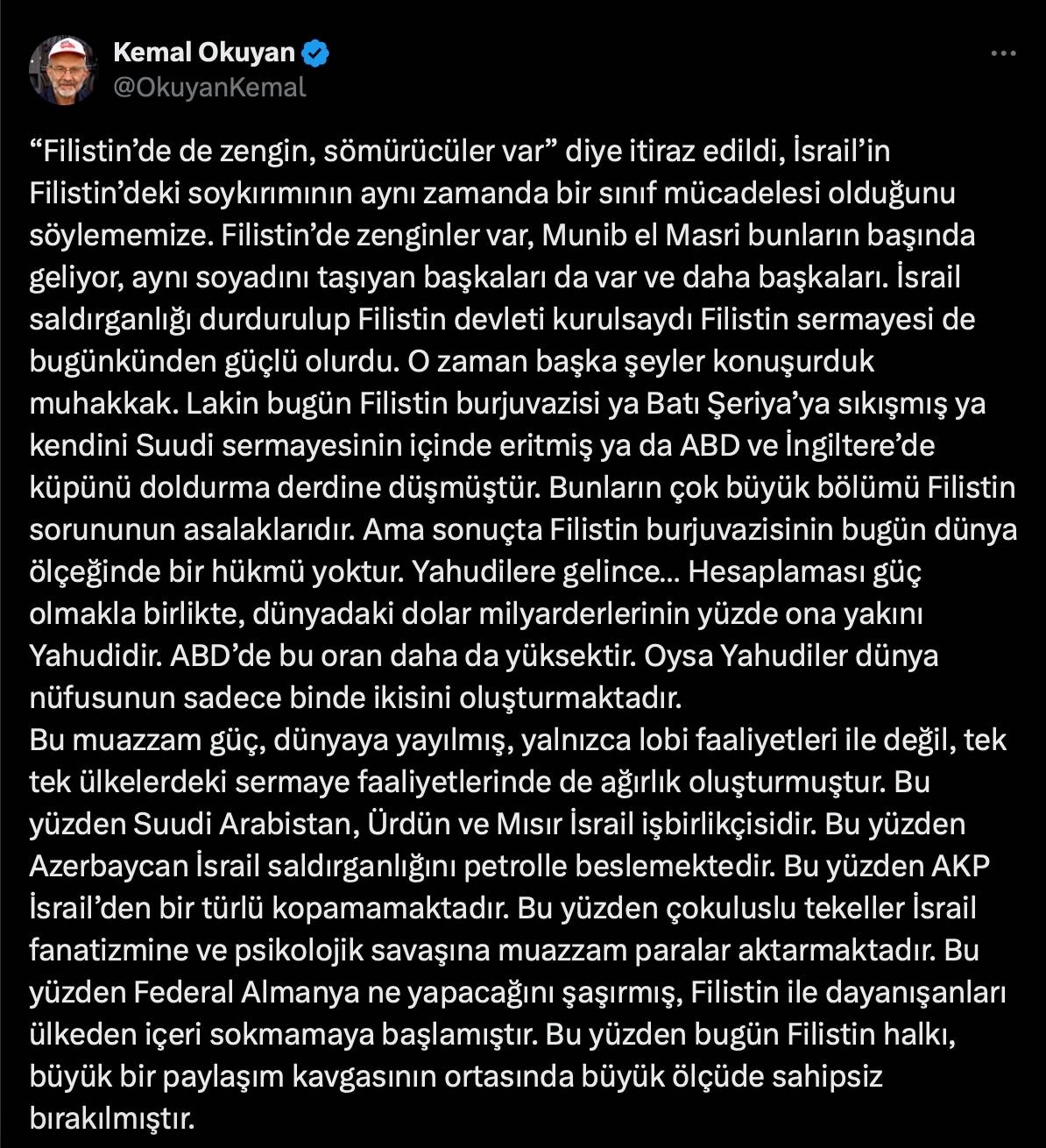Open the tweet's three-dot overflow menu
Image resolution: width=1046 pixels, height=1148 pixels.
tap(1003, 53)
